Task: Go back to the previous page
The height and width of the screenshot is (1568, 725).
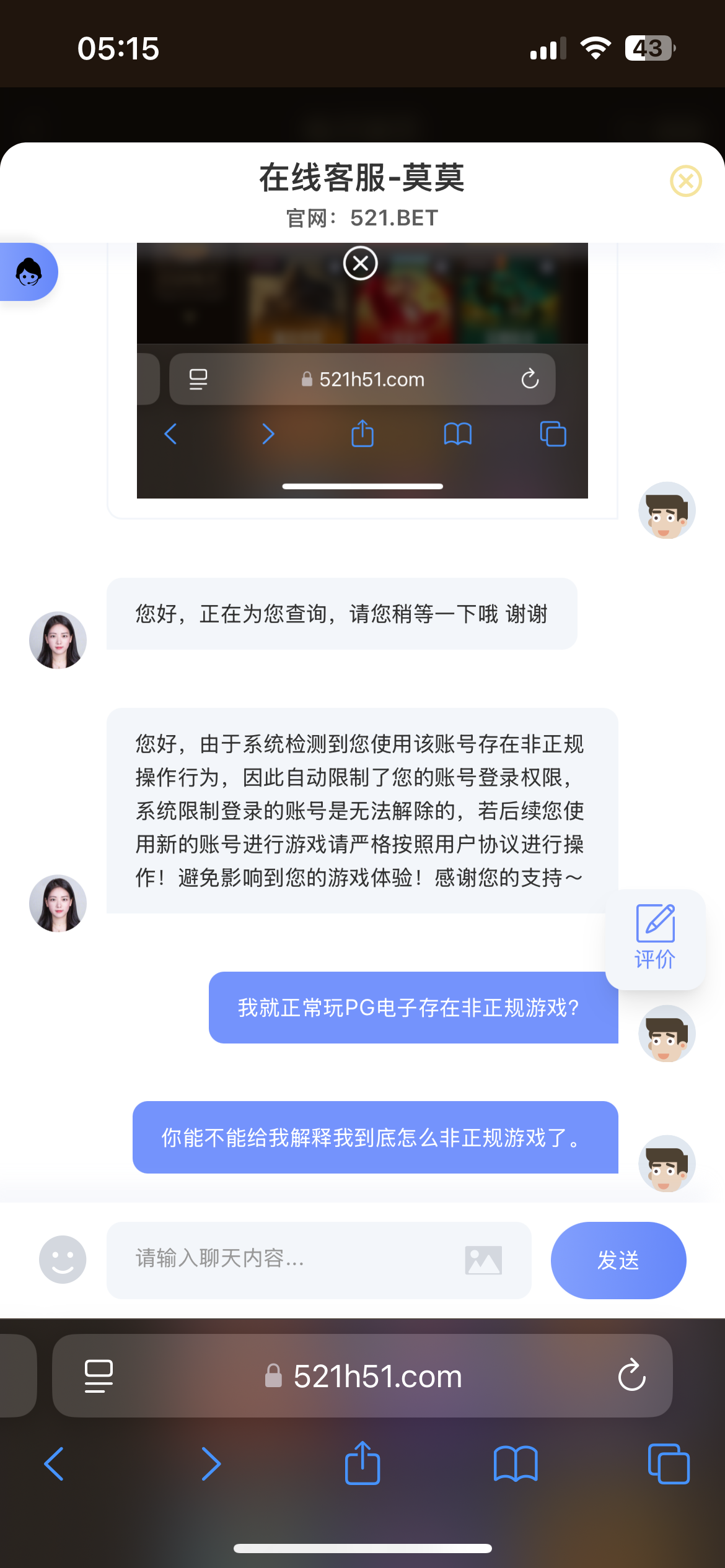Action: coord(54,1464)
